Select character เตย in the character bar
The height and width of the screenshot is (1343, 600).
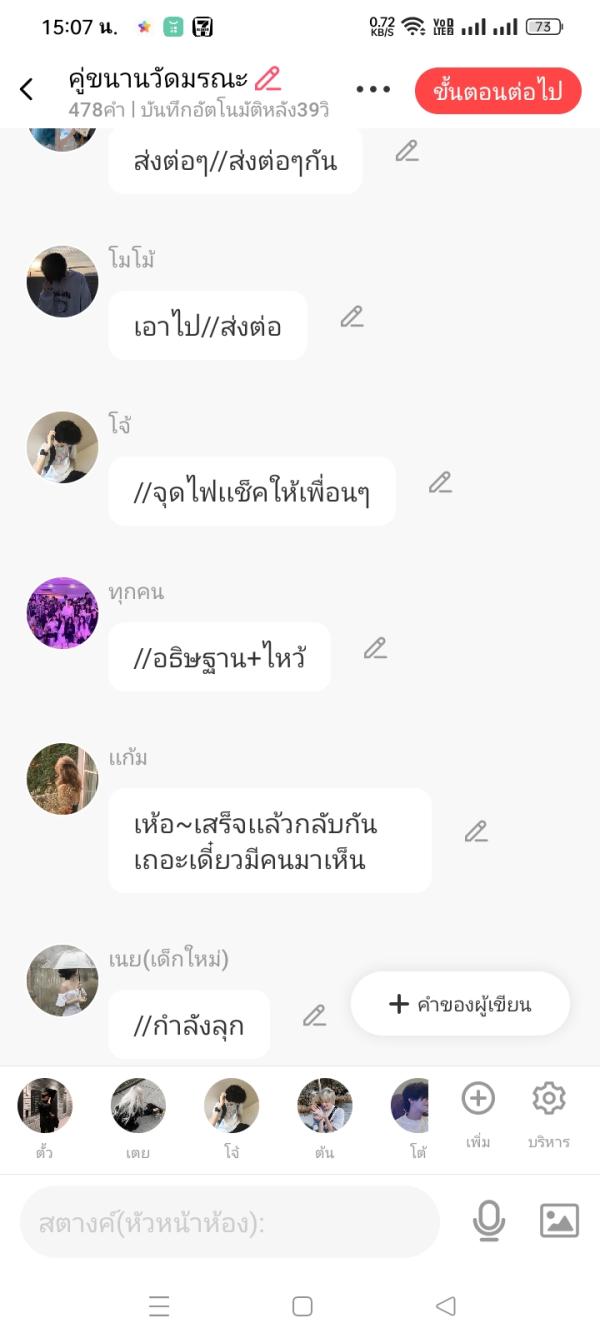(138, 1106)
